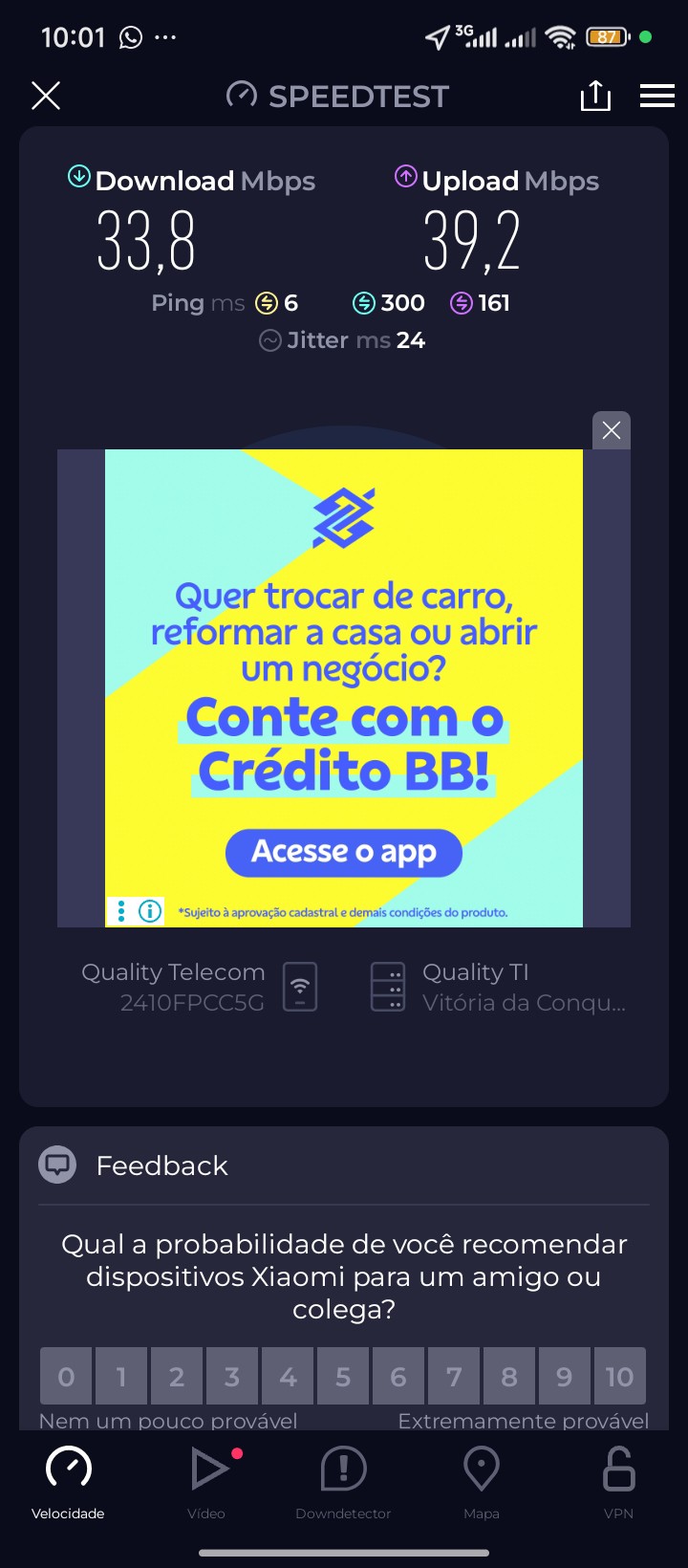Viewport: 688px width, 1568px height.
Task: Open the Downdetector tab
Action: tap(343, 1482)
